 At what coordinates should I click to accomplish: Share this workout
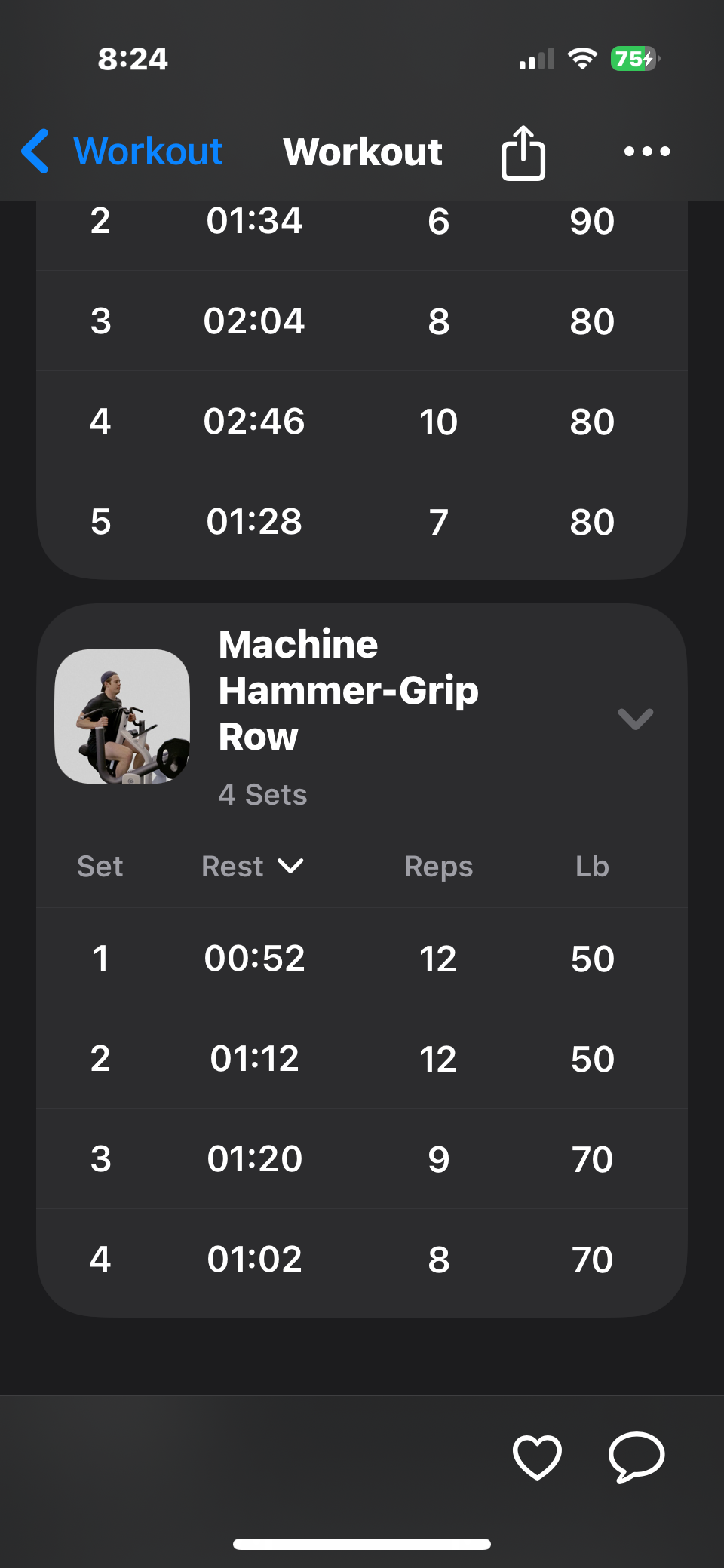pos(523,152)
